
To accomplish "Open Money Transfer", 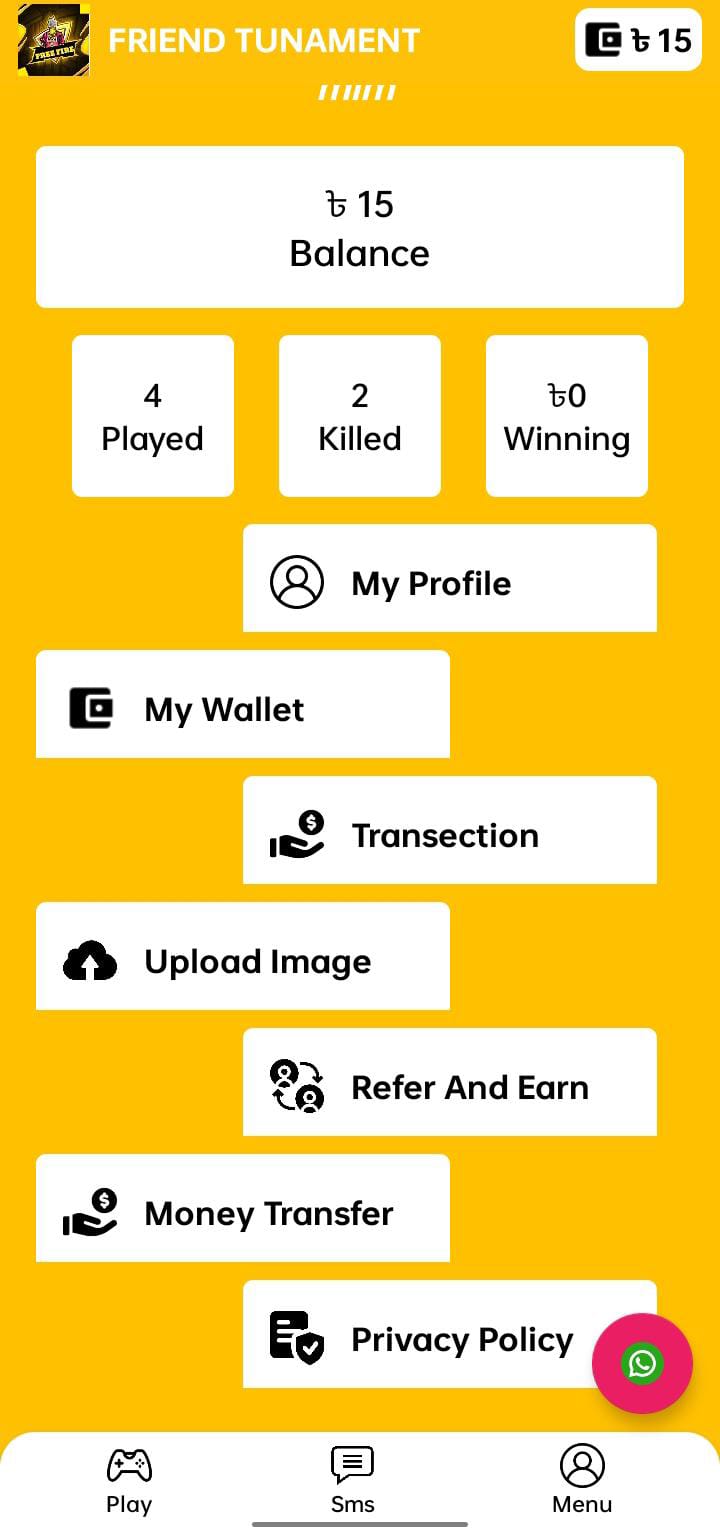I will pyautogui.click(x=243, y=1208).
